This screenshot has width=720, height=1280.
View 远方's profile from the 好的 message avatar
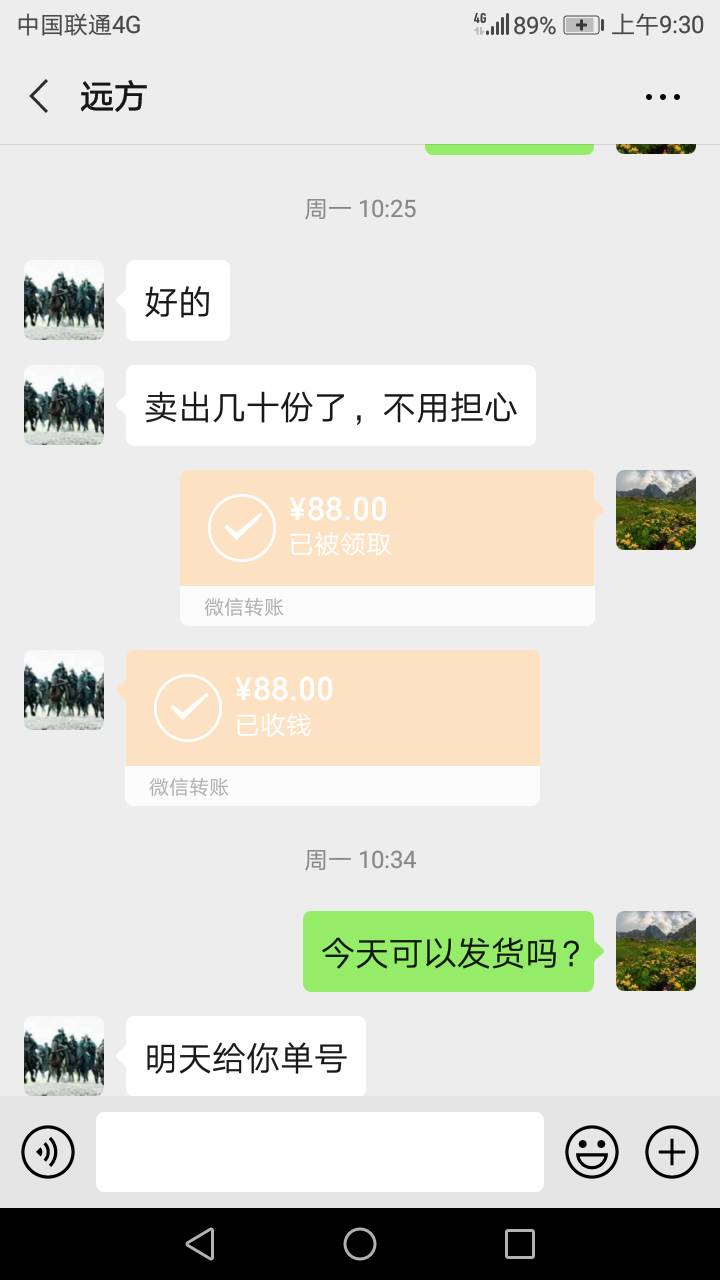pos(64,300)
